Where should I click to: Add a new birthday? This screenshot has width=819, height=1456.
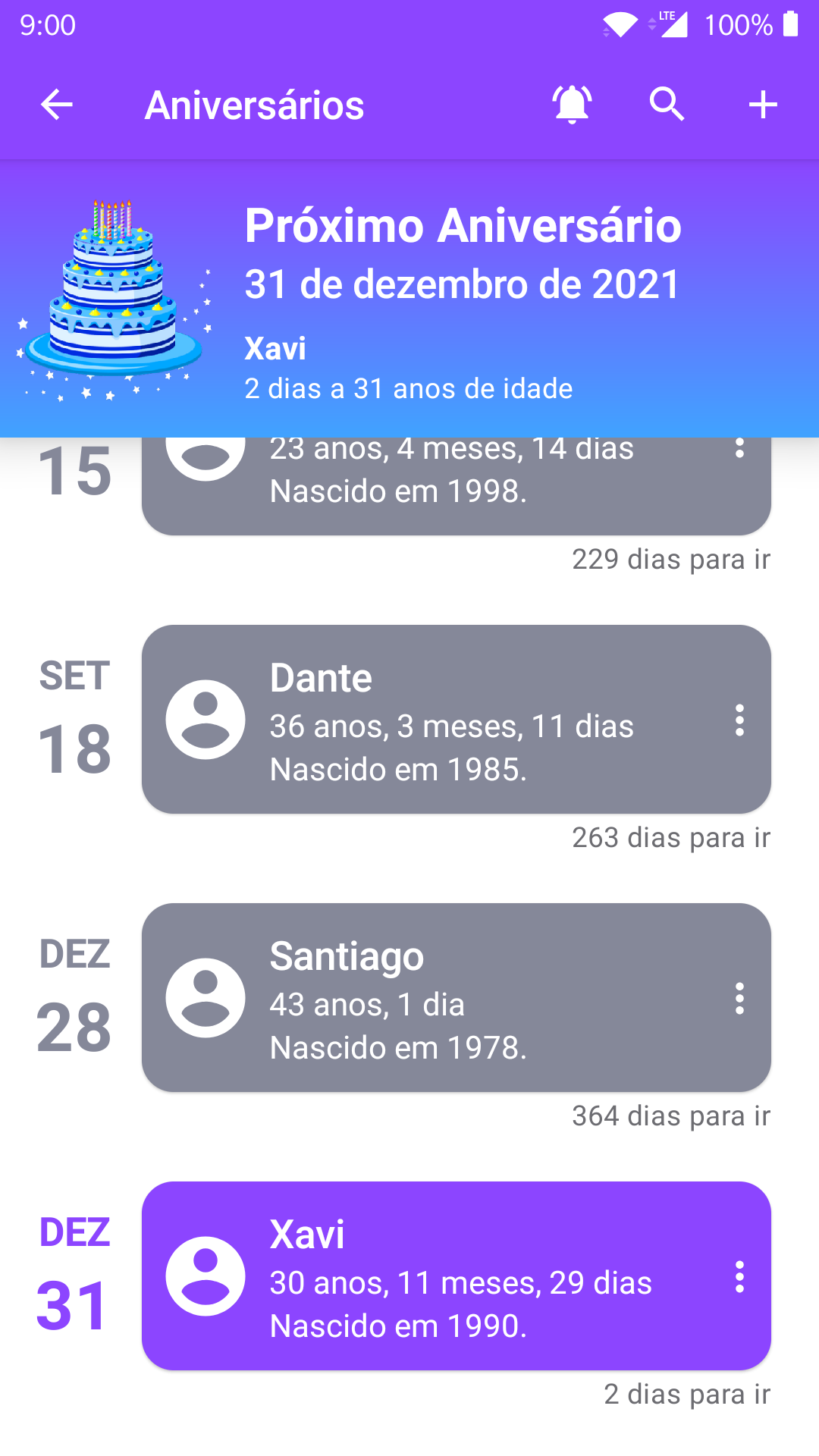tap(763, 105)
